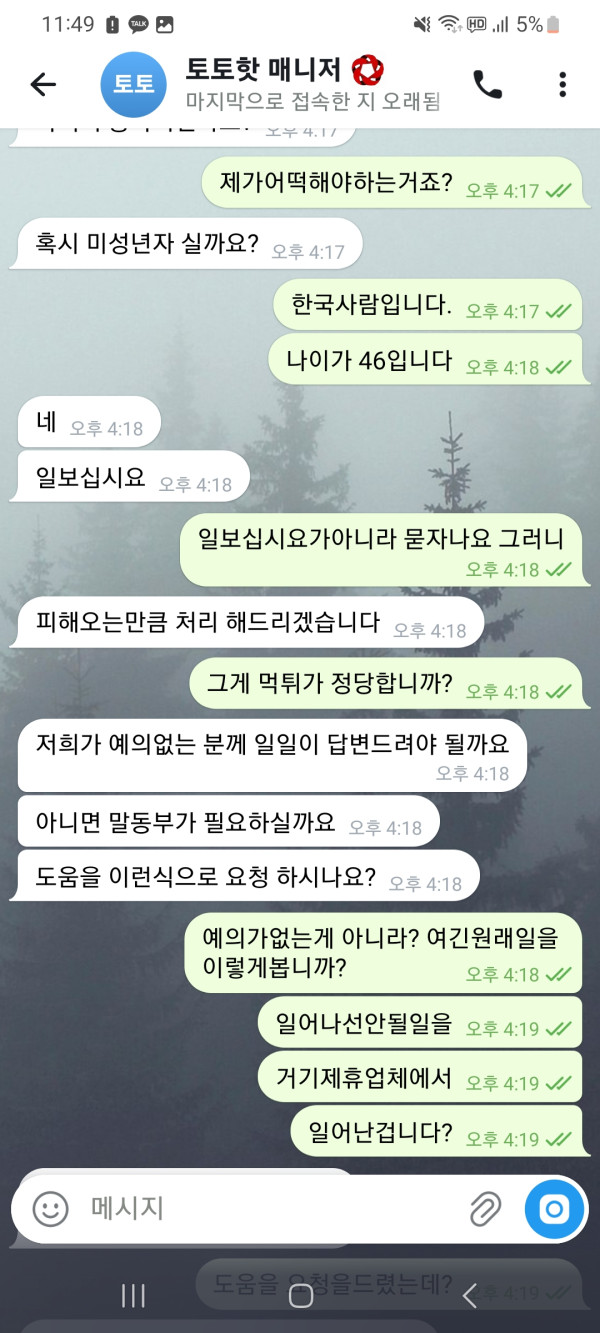Attach a file with the paperclip
Viewport: 600px width, 1333px height.
pyautogui.click(x=485, y=1209)
